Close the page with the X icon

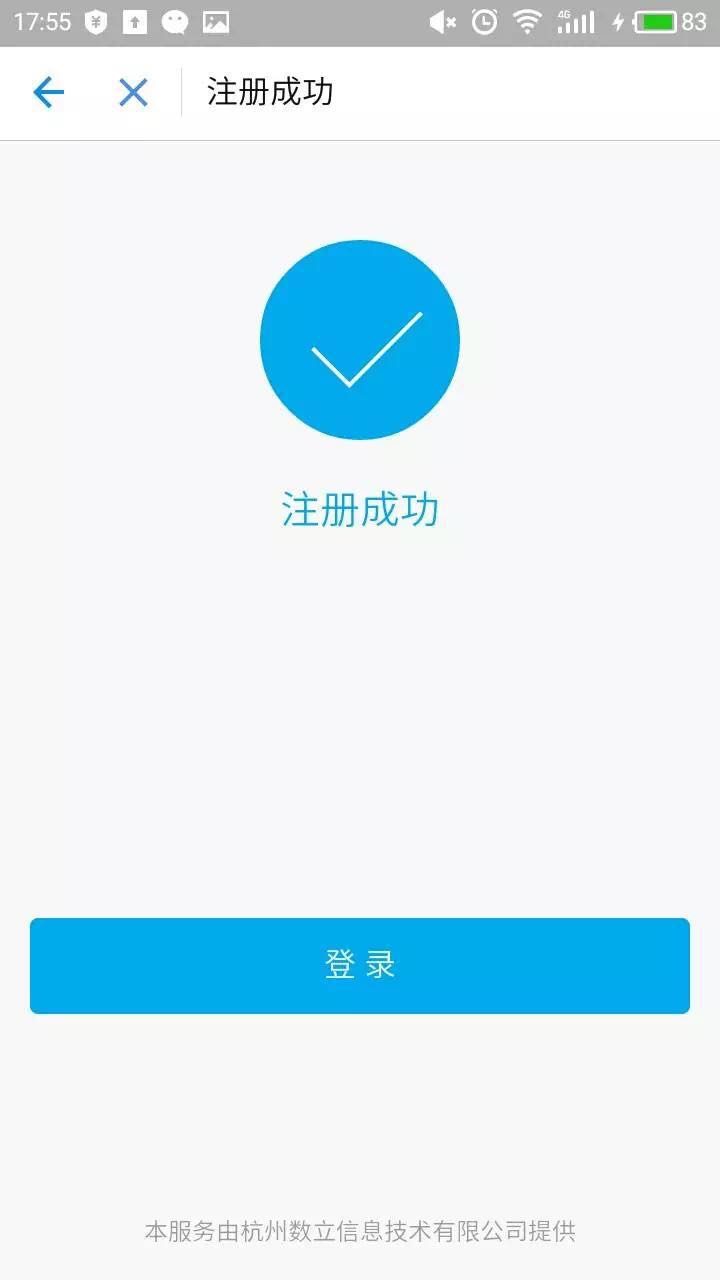(133, 93)
